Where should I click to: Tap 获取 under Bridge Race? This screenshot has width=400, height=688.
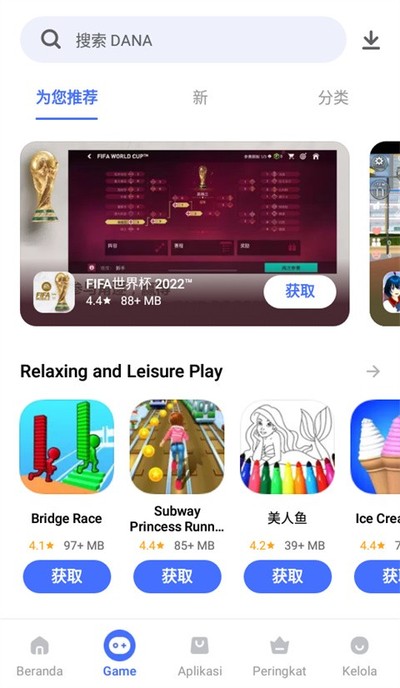(67, 576)
